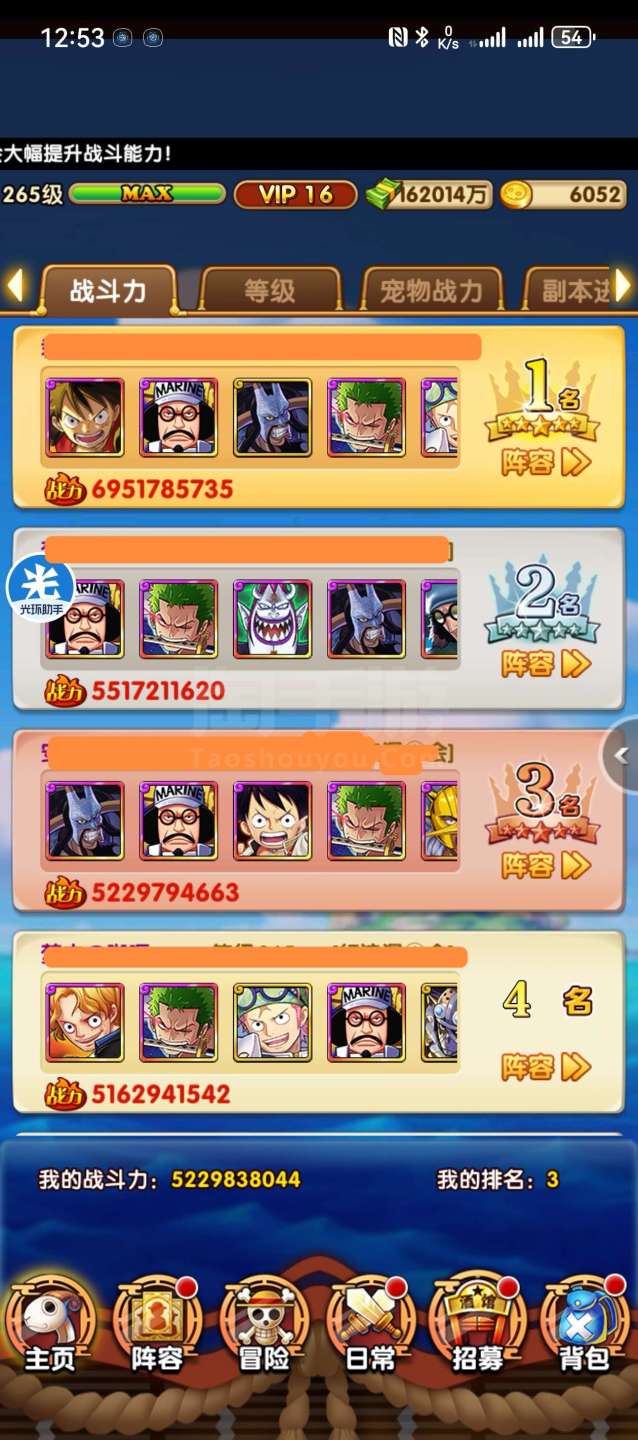Open 阵容 in the bottom navigation

(157, 1325)
